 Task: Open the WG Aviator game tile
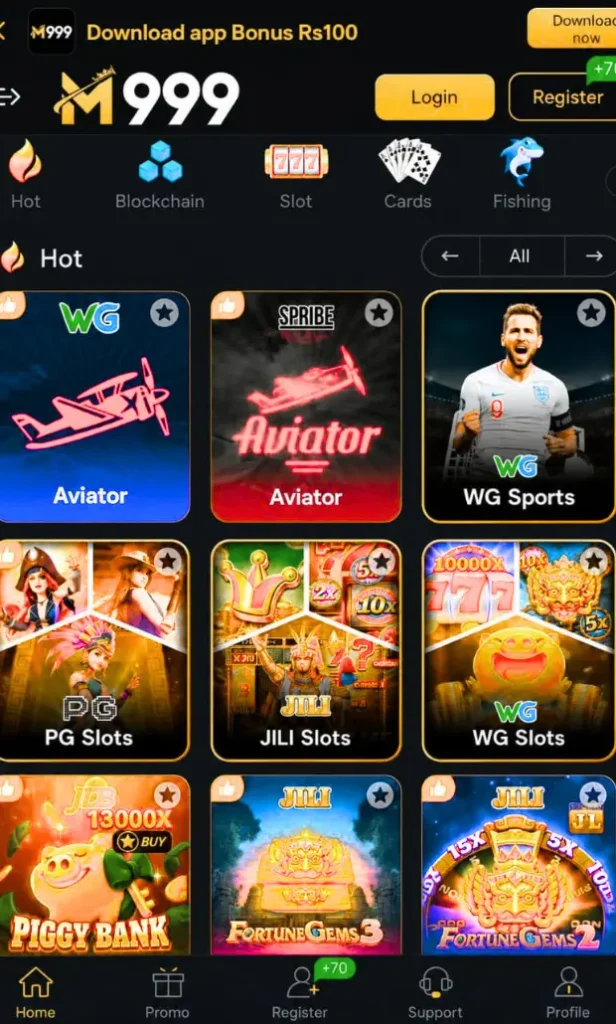point(93,406)
